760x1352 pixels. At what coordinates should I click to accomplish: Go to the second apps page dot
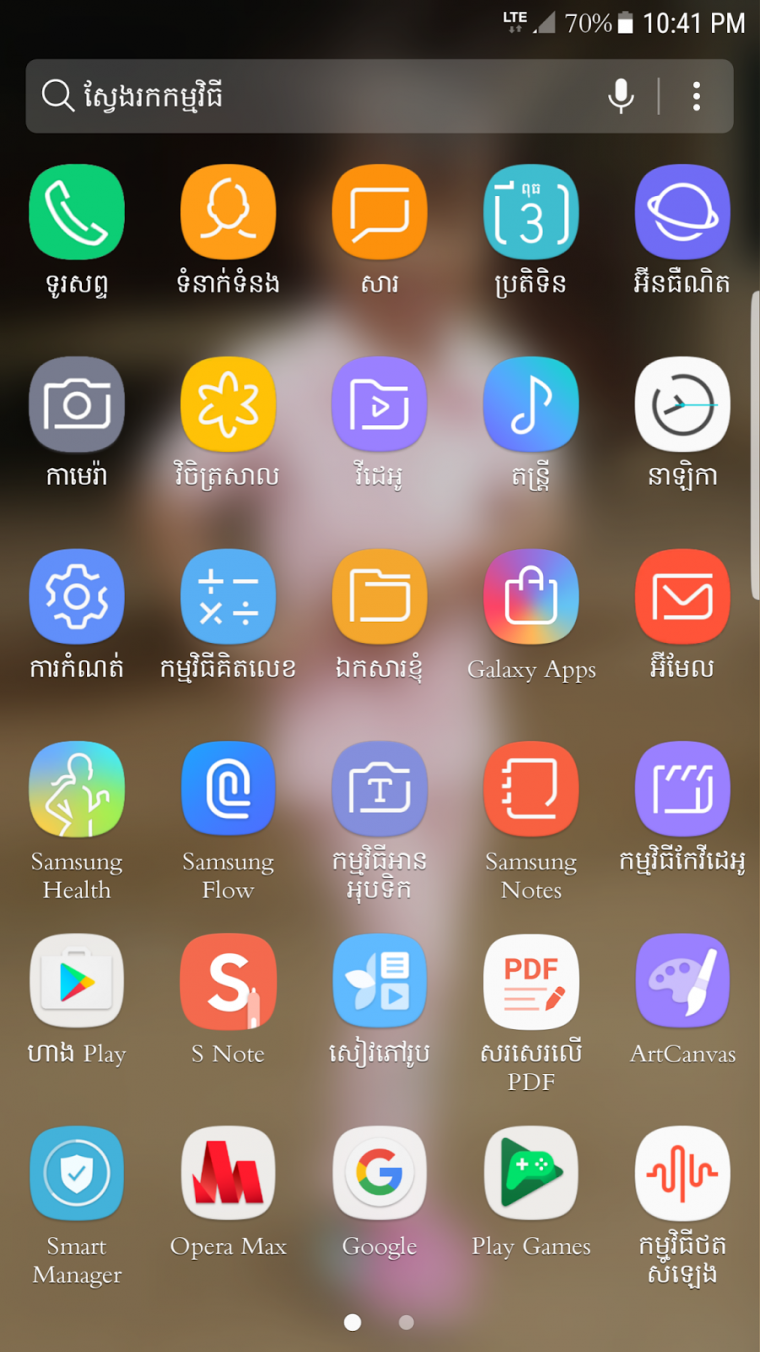[406, 1322]
